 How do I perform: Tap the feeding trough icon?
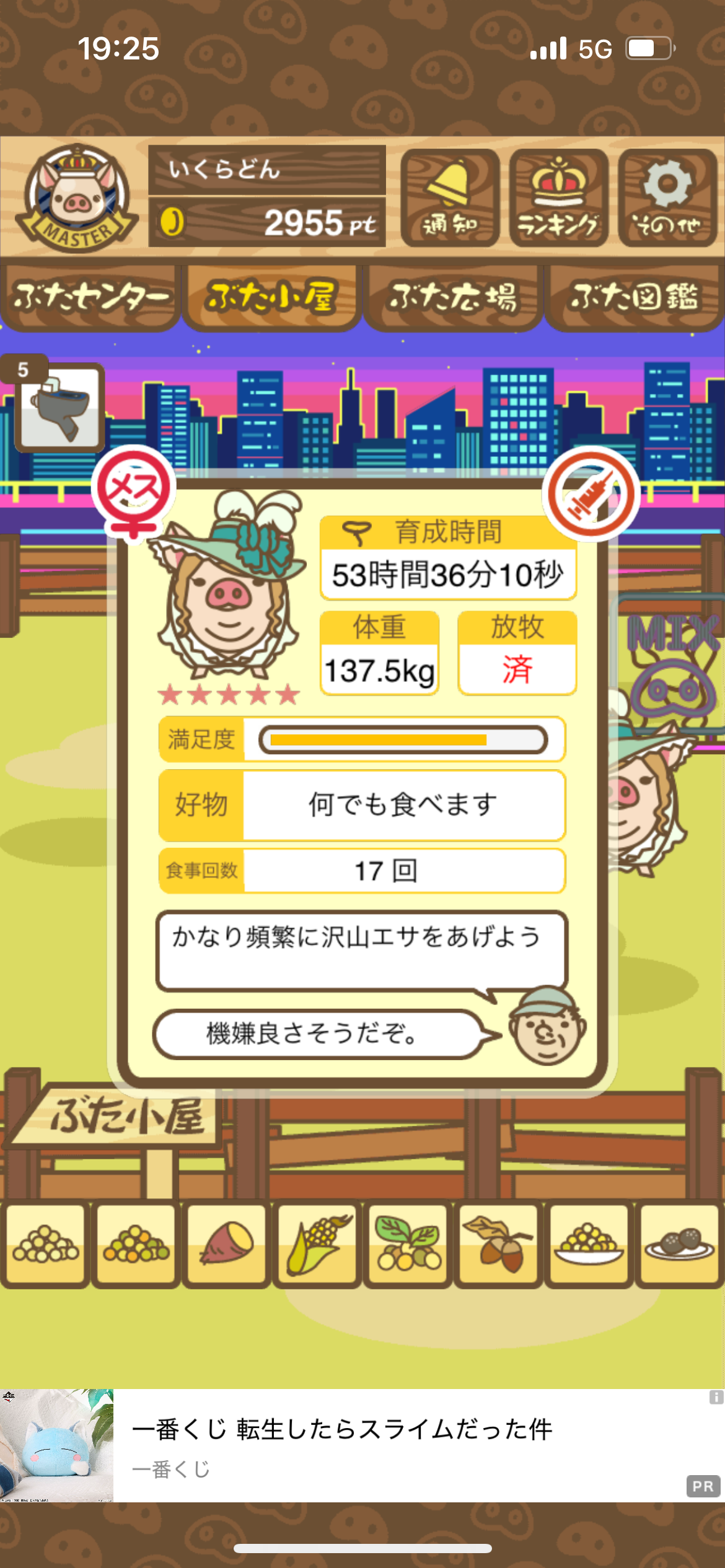[59, 407]
